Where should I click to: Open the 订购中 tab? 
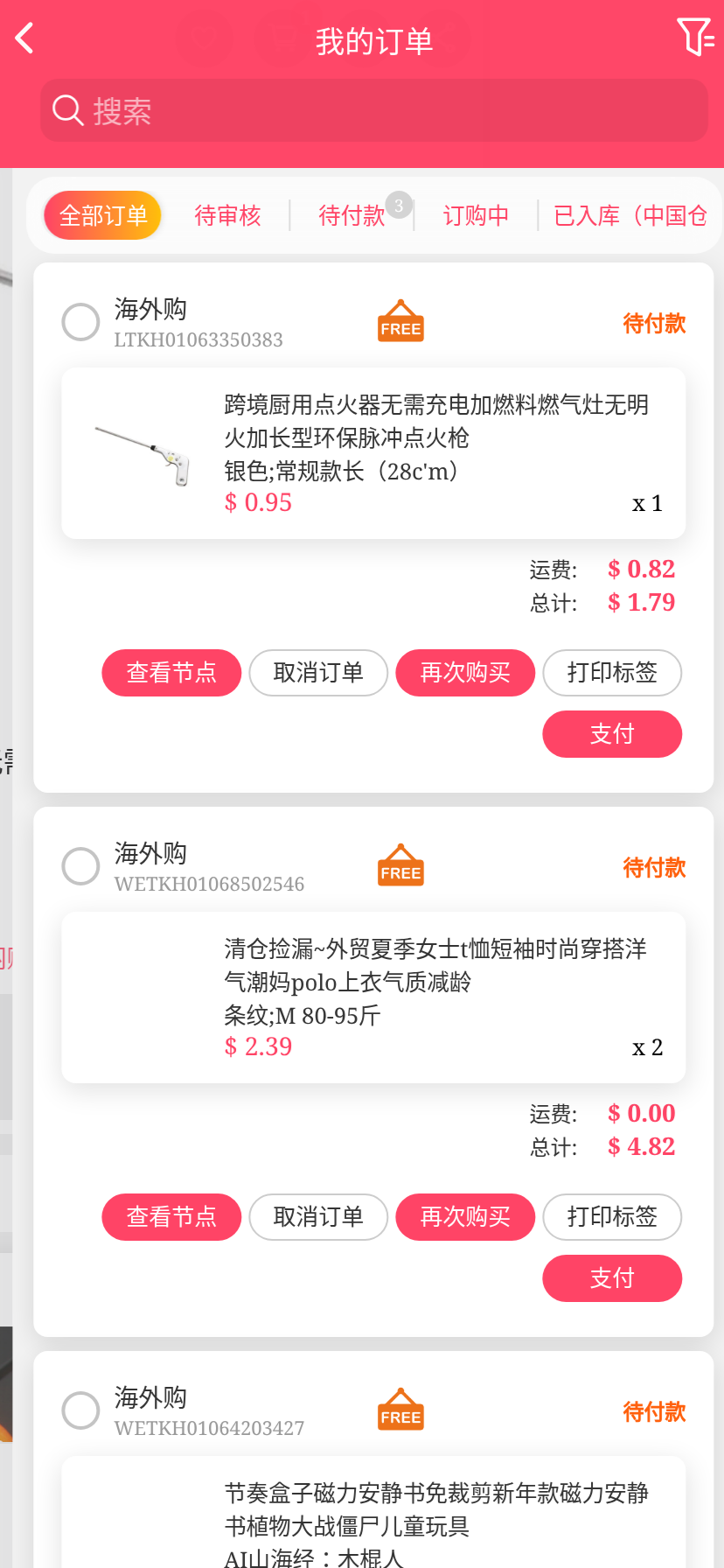[x=476, y=215]
